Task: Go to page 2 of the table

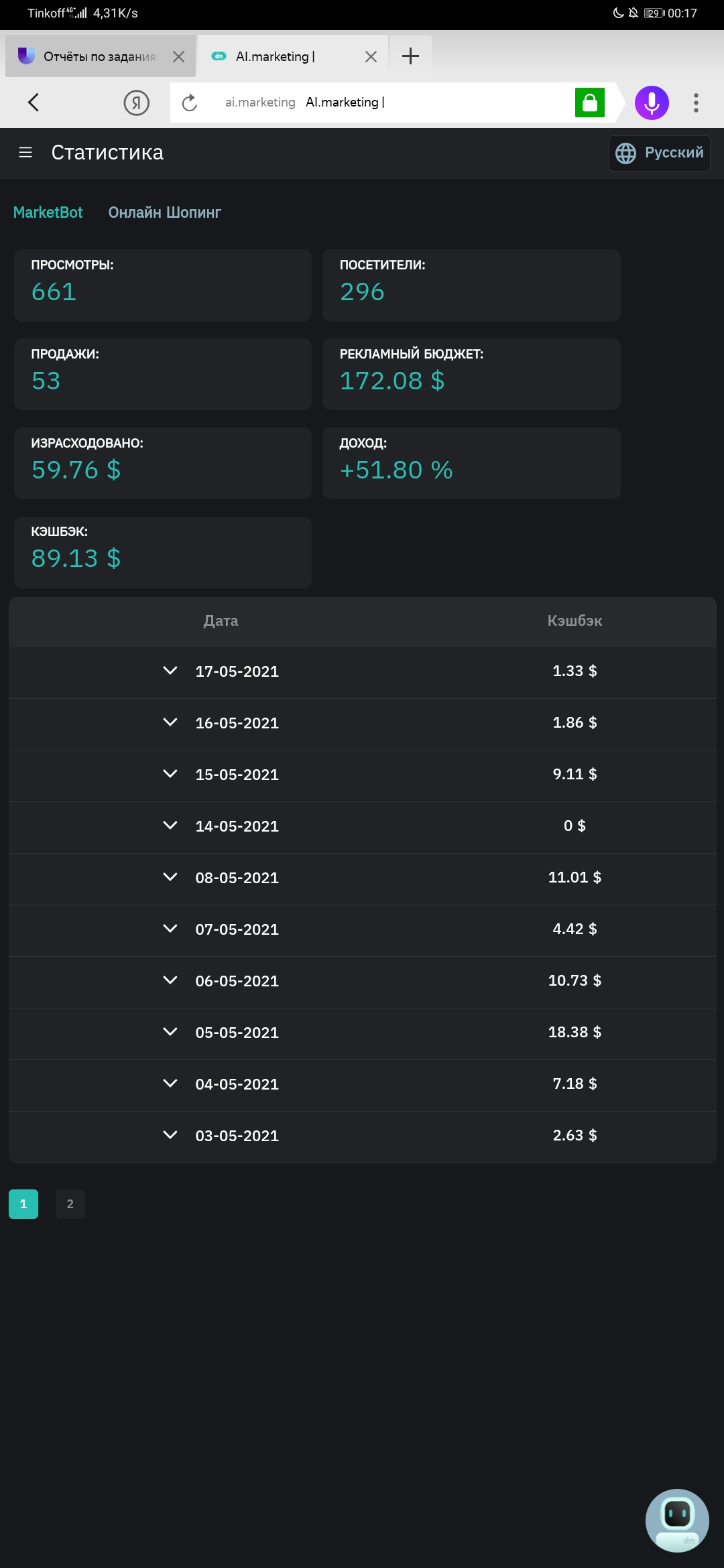Action: point(70,1204)
